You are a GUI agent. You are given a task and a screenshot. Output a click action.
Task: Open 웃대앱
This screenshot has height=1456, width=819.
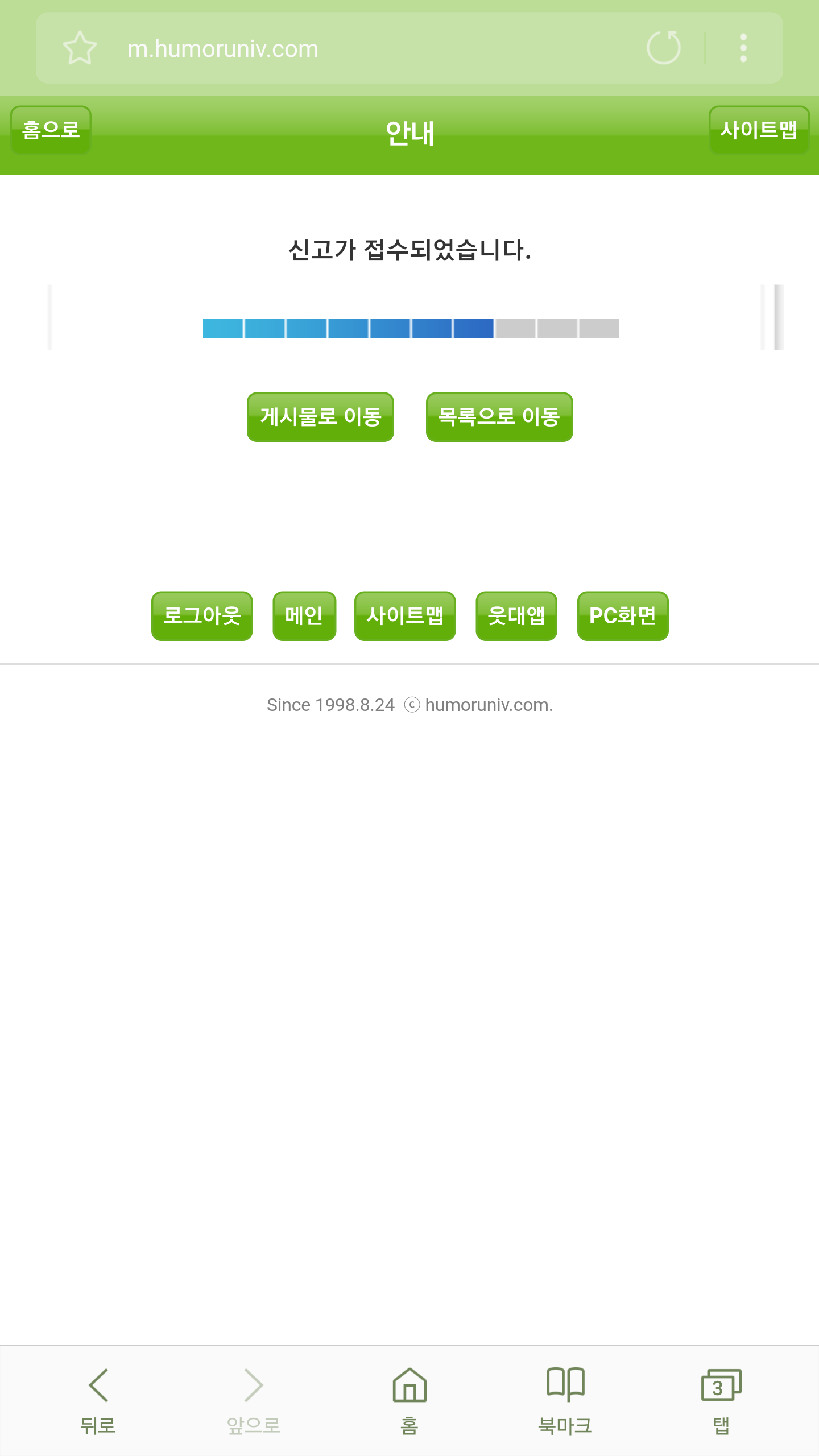(516, 616)
